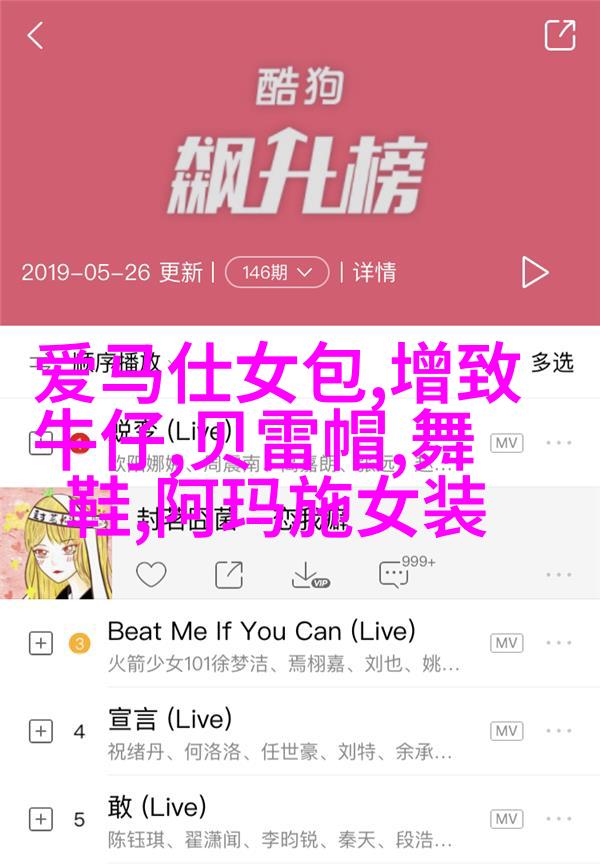Image resolution: width=600 pixels, height=864 pixels.
Task: Add 敢 (Live) to queue
Action: tap(40, 819)
